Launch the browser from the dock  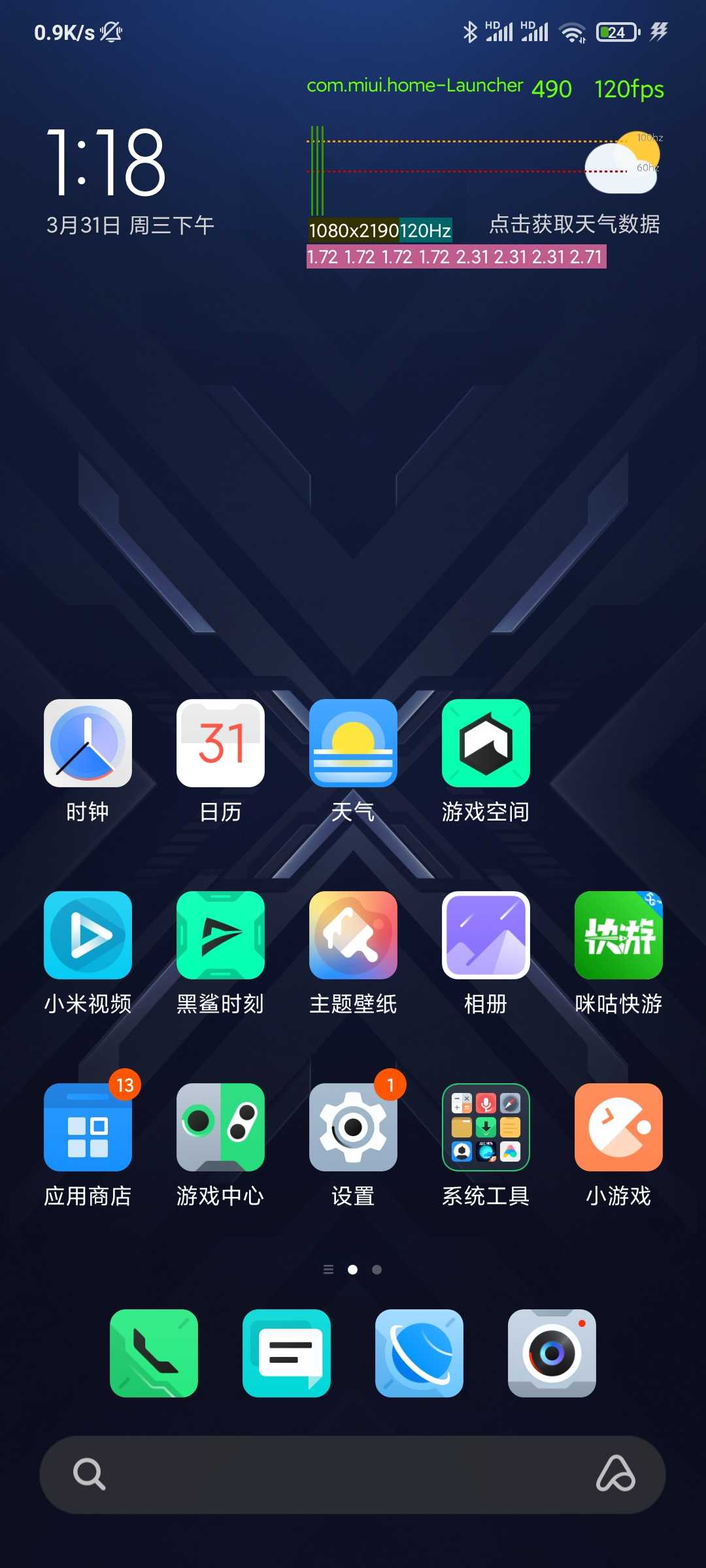(x=419, y=1353)
